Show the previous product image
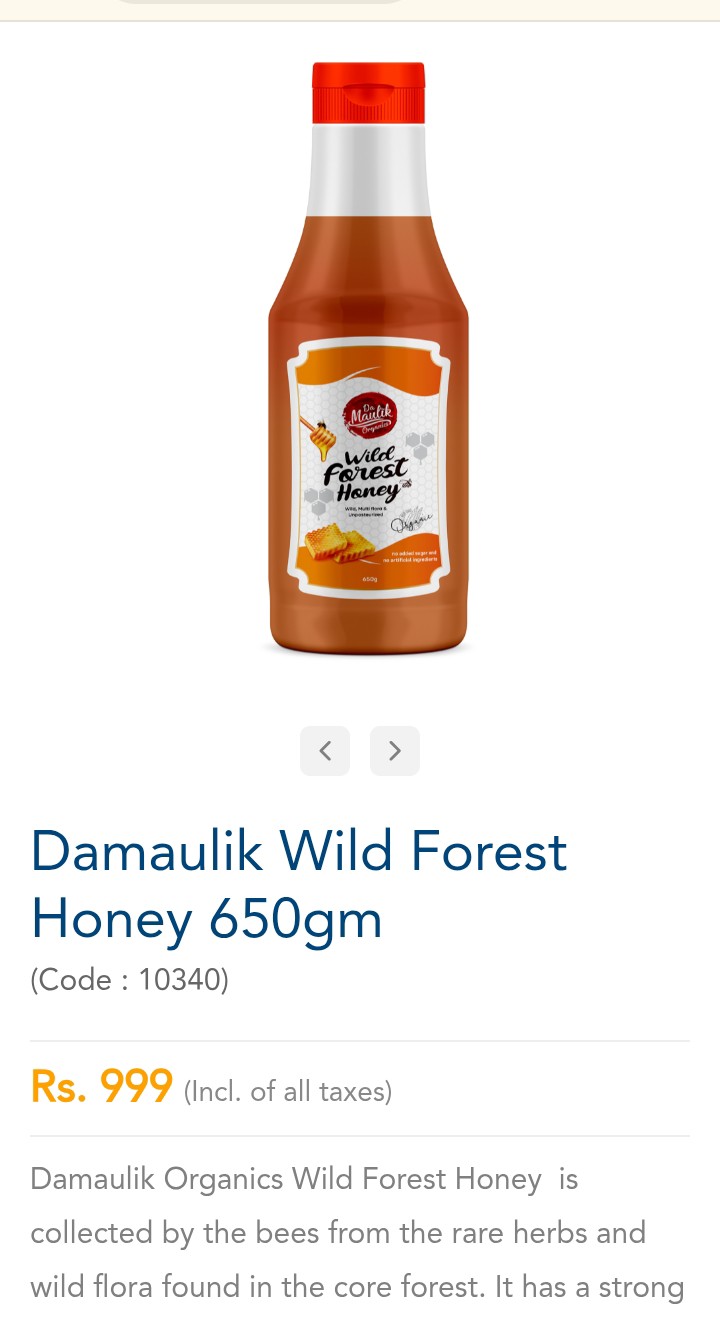The image size is (720, 1319). (x=325, y=751)
